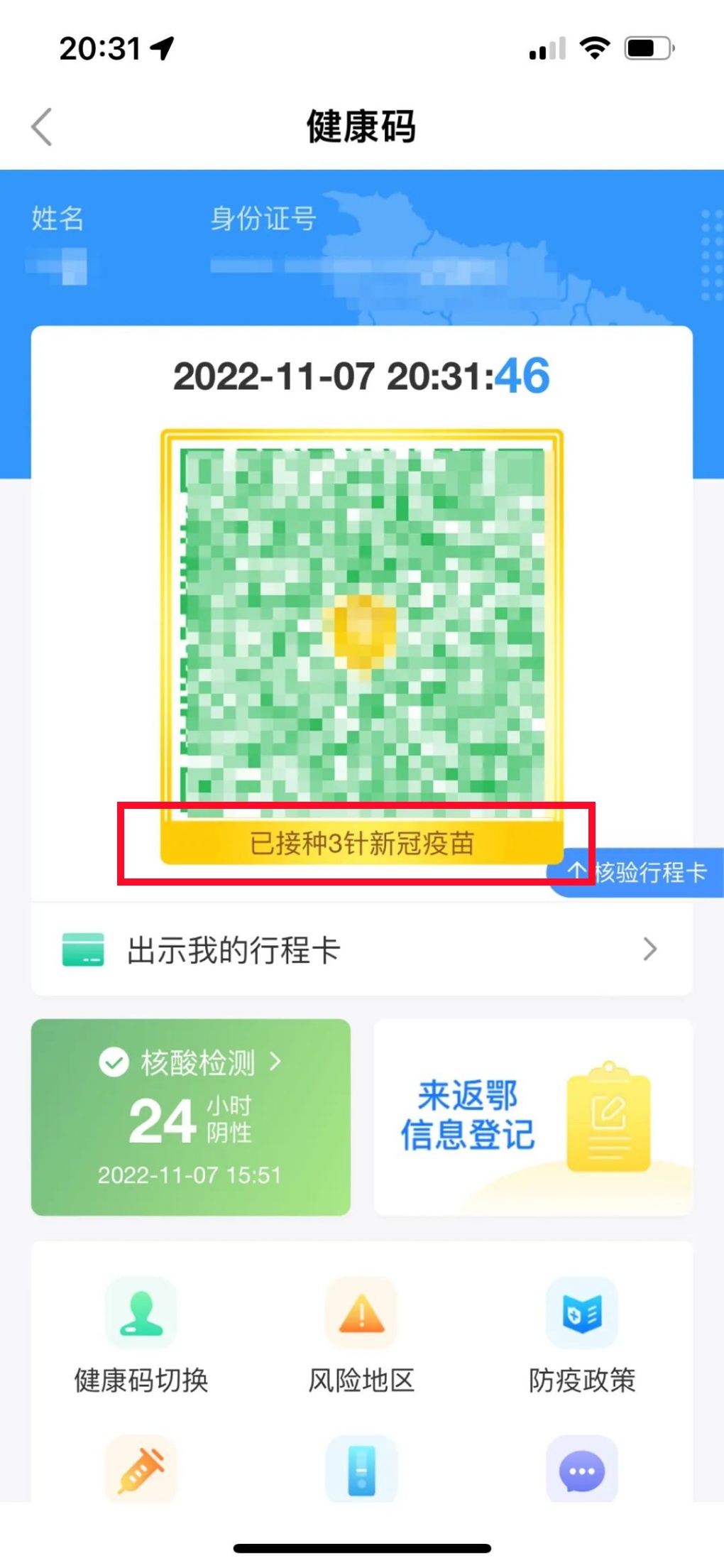The width and height of the screenshot is (724, 1568).
Task: Open the 核酸检测 result card
Action: pyautogui.click(x=190, y=1117)
